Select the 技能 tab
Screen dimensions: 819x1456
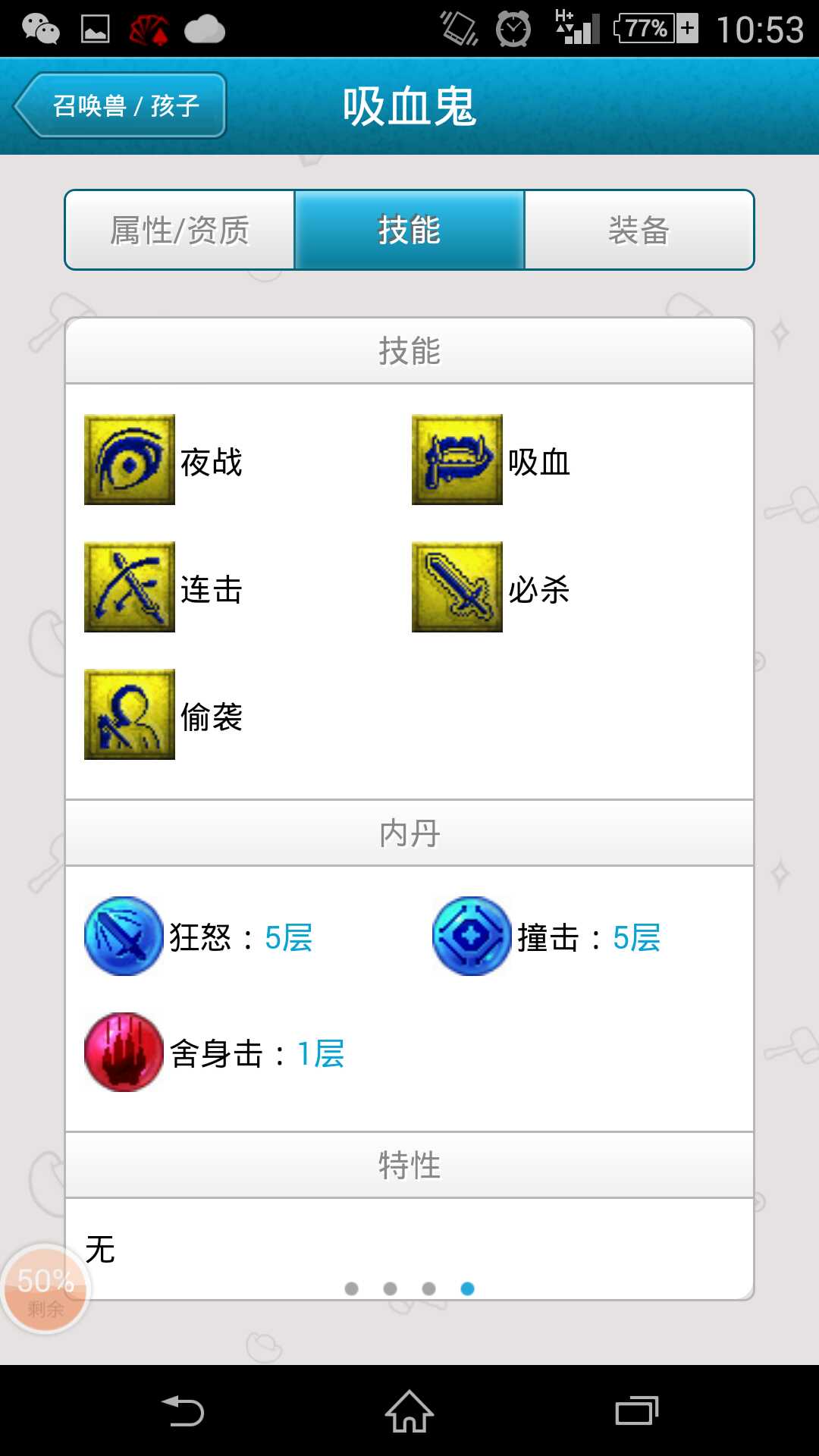(x=409, y=231)
